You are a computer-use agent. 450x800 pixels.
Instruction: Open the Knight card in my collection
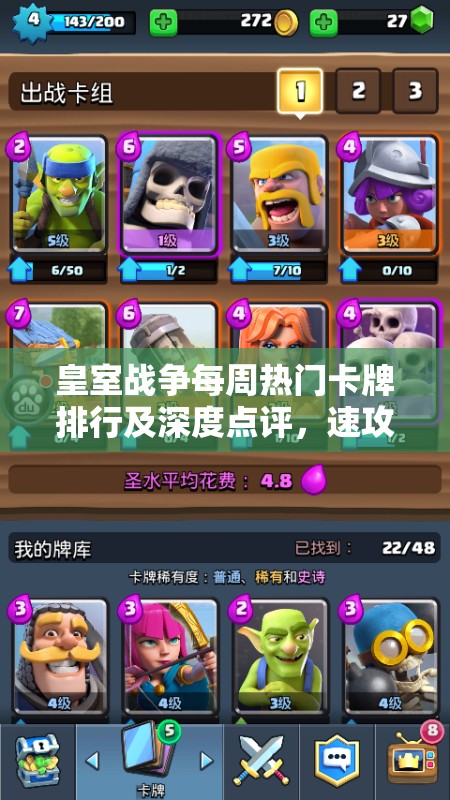tap(60, 657)
